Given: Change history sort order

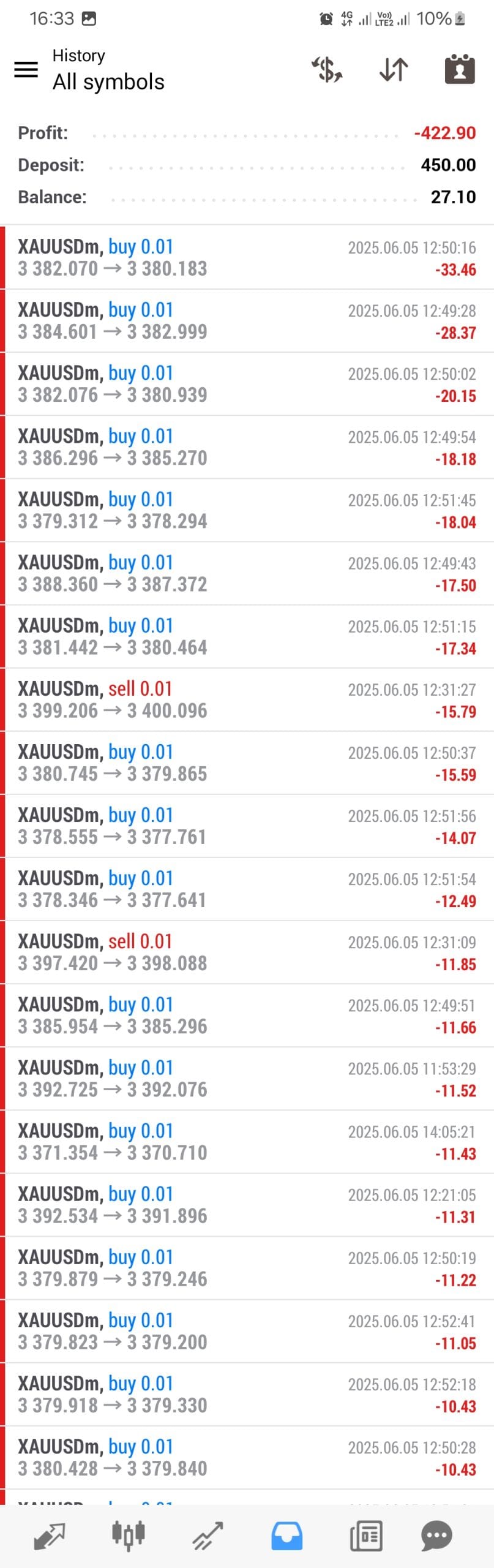Looking at the screenshot, I should 394,69.
